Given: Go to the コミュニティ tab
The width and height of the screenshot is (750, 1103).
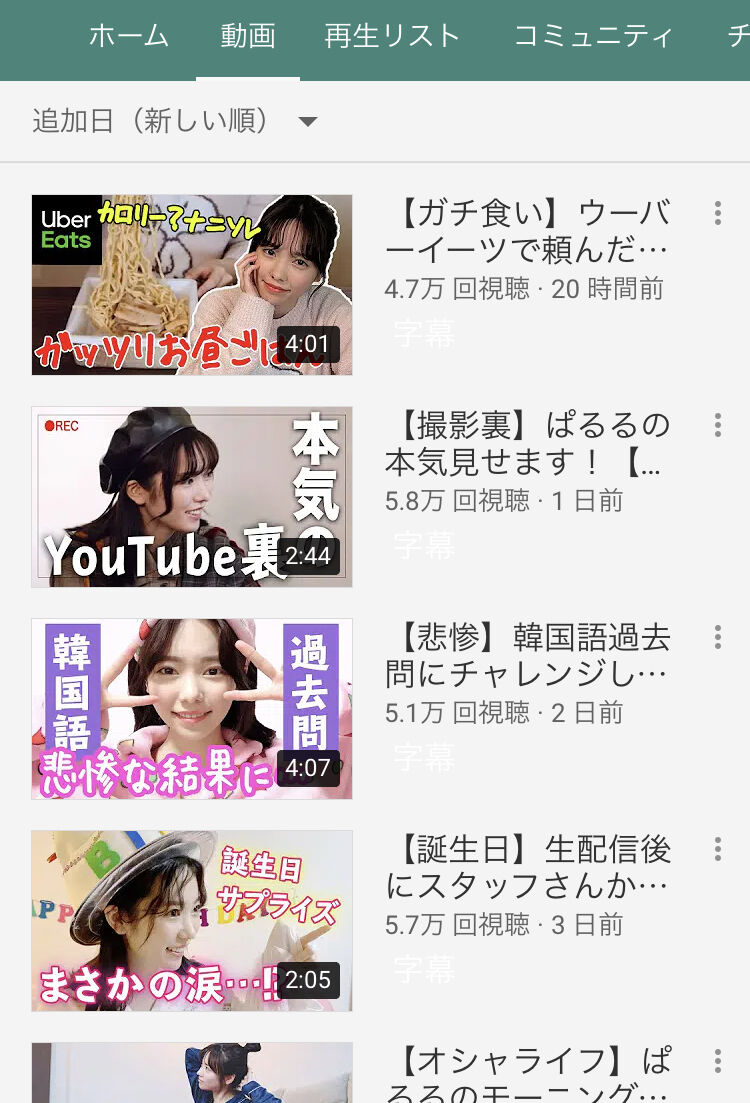Looking at the screenshot, I should click(593, 36).
